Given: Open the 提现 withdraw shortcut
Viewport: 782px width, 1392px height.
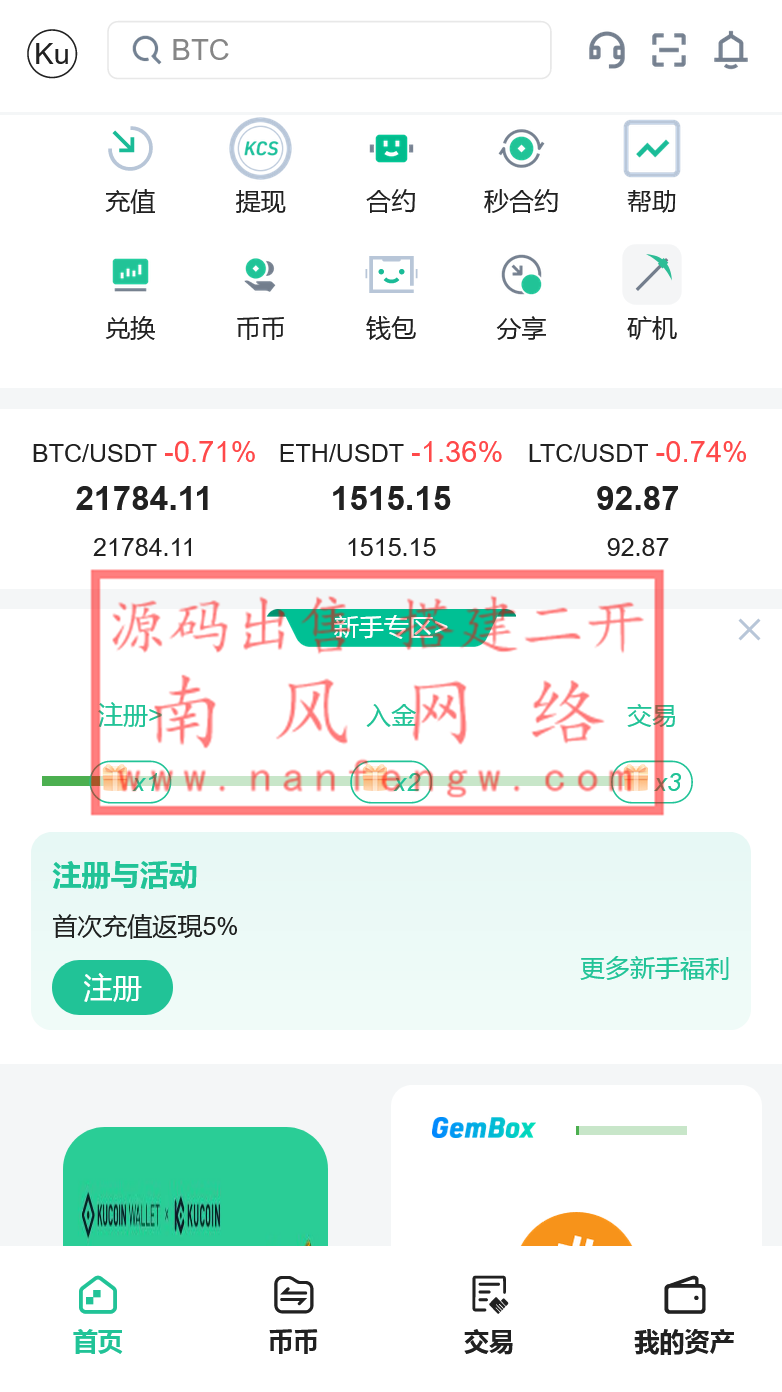Looking at the screenshot, I should click(260, 168).
